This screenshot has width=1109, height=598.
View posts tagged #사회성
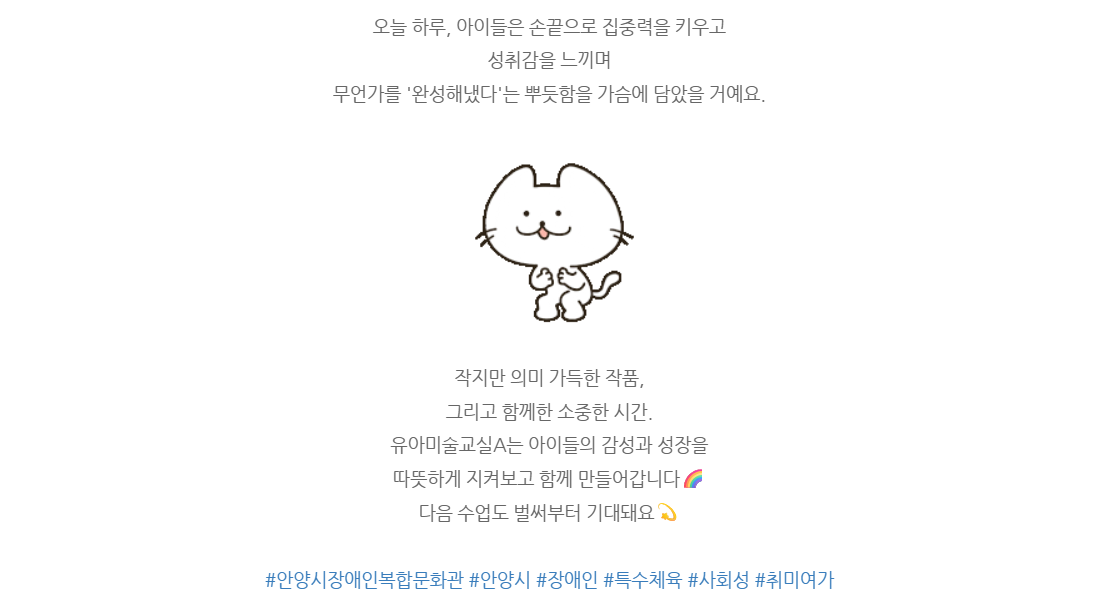[x=717, y=580]
